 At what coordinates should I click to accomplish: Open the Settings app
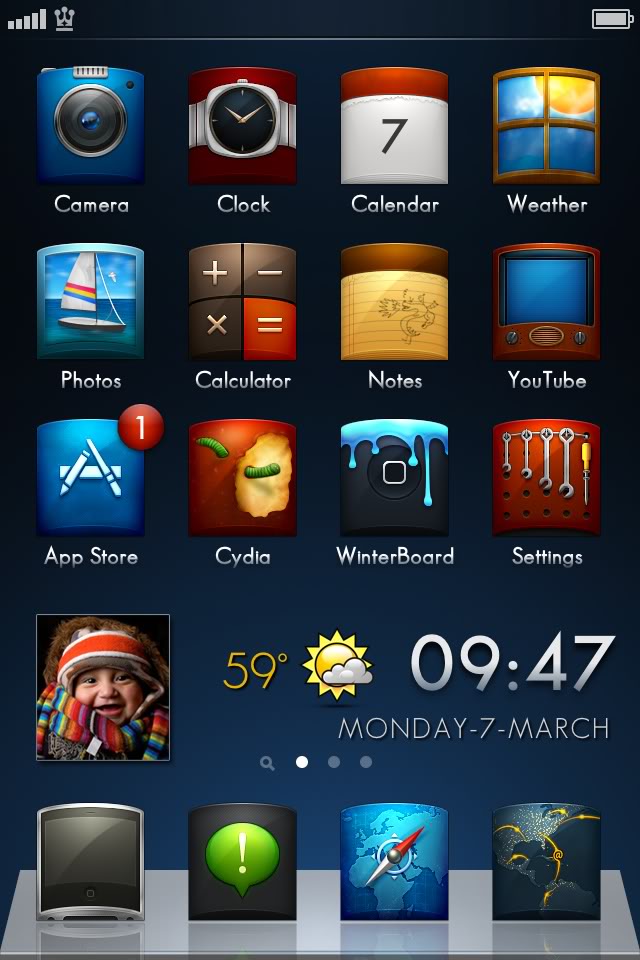(547, 479)
